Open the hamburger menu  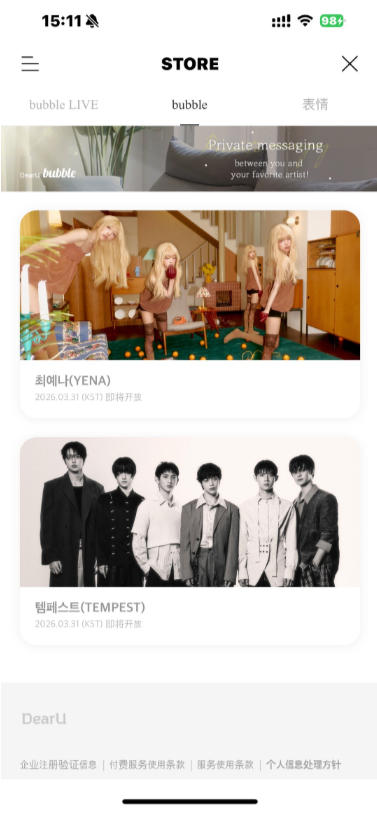[x=30, y=64]
